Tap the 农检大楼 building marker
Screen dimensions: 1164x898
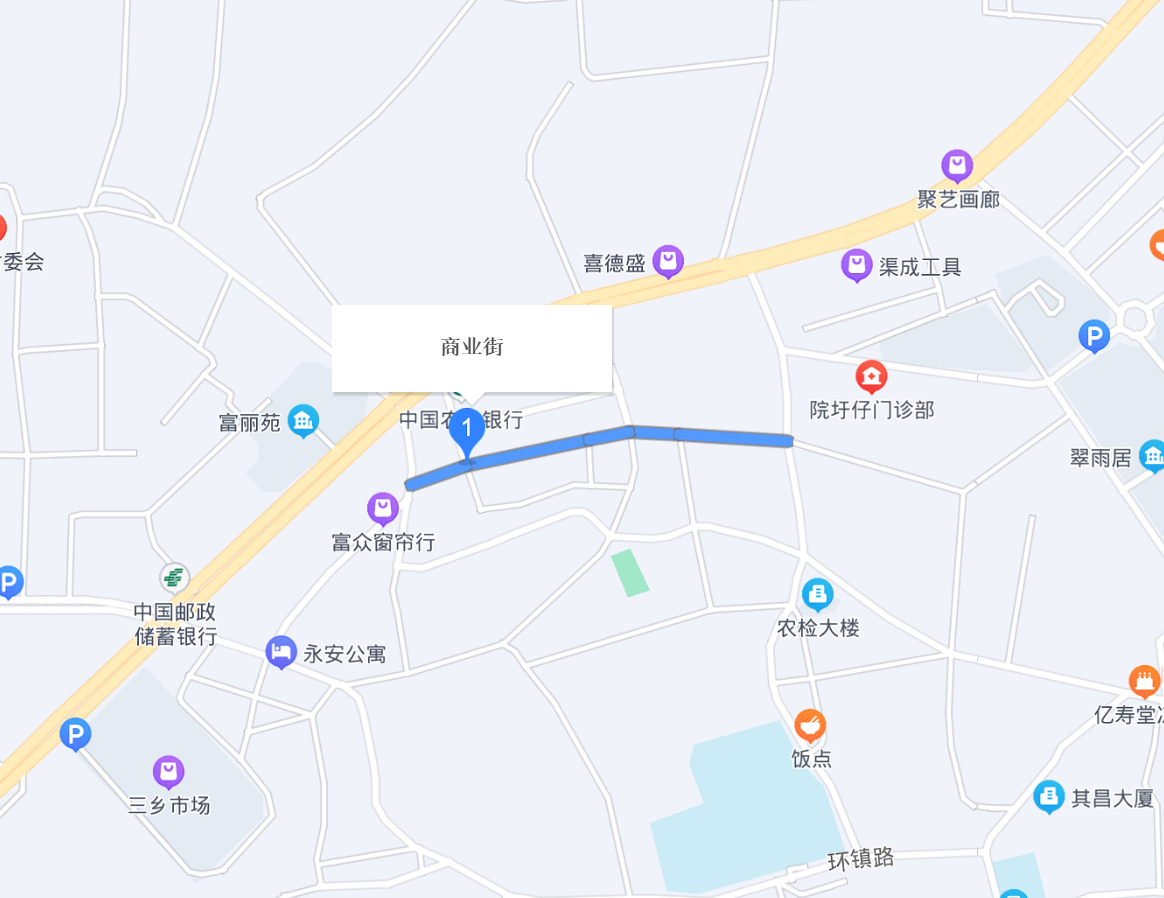[817, 595]
